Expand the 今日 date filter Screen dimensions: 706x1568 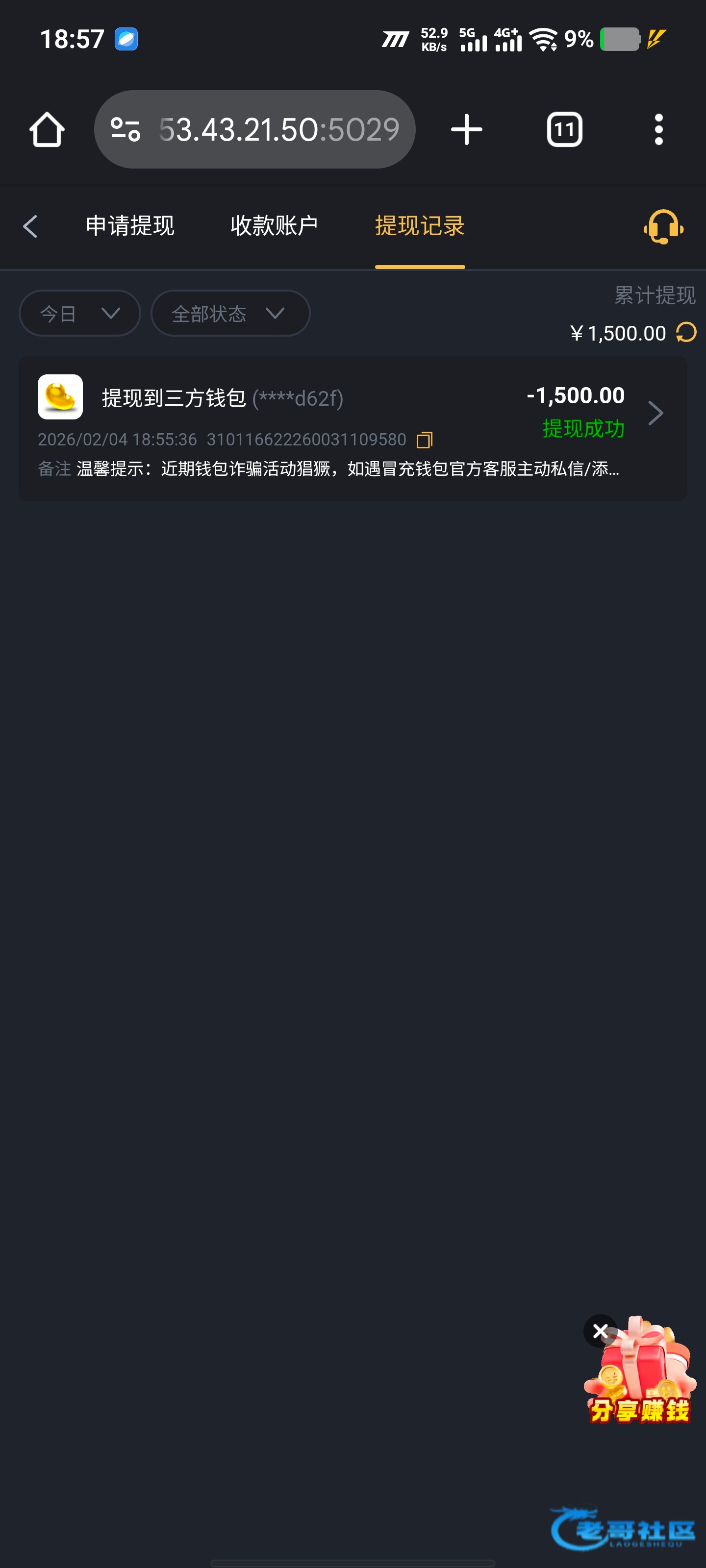(x=80, y=314)
